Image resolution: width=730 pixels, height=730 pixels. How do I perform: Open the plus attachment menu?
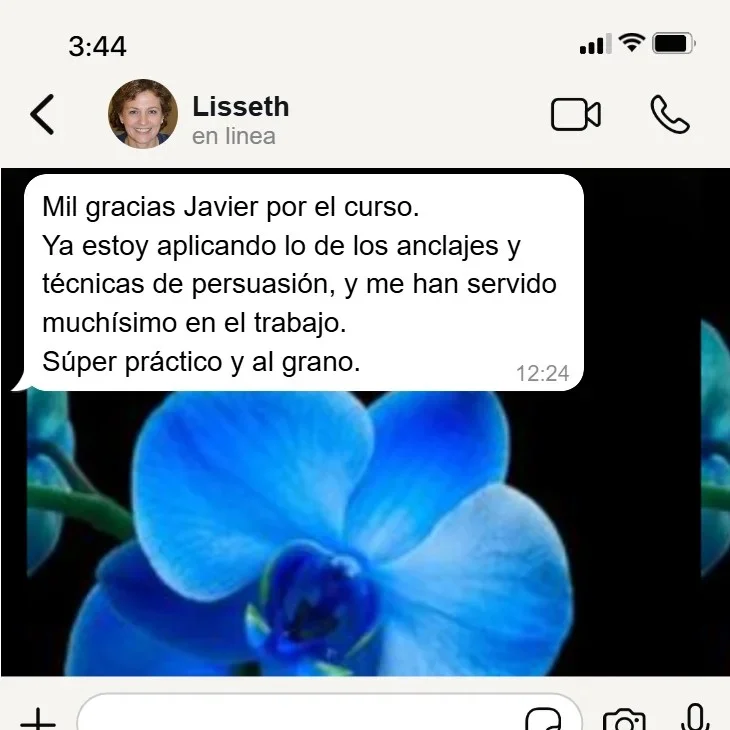pyautogui.click(x=38, y=718)
